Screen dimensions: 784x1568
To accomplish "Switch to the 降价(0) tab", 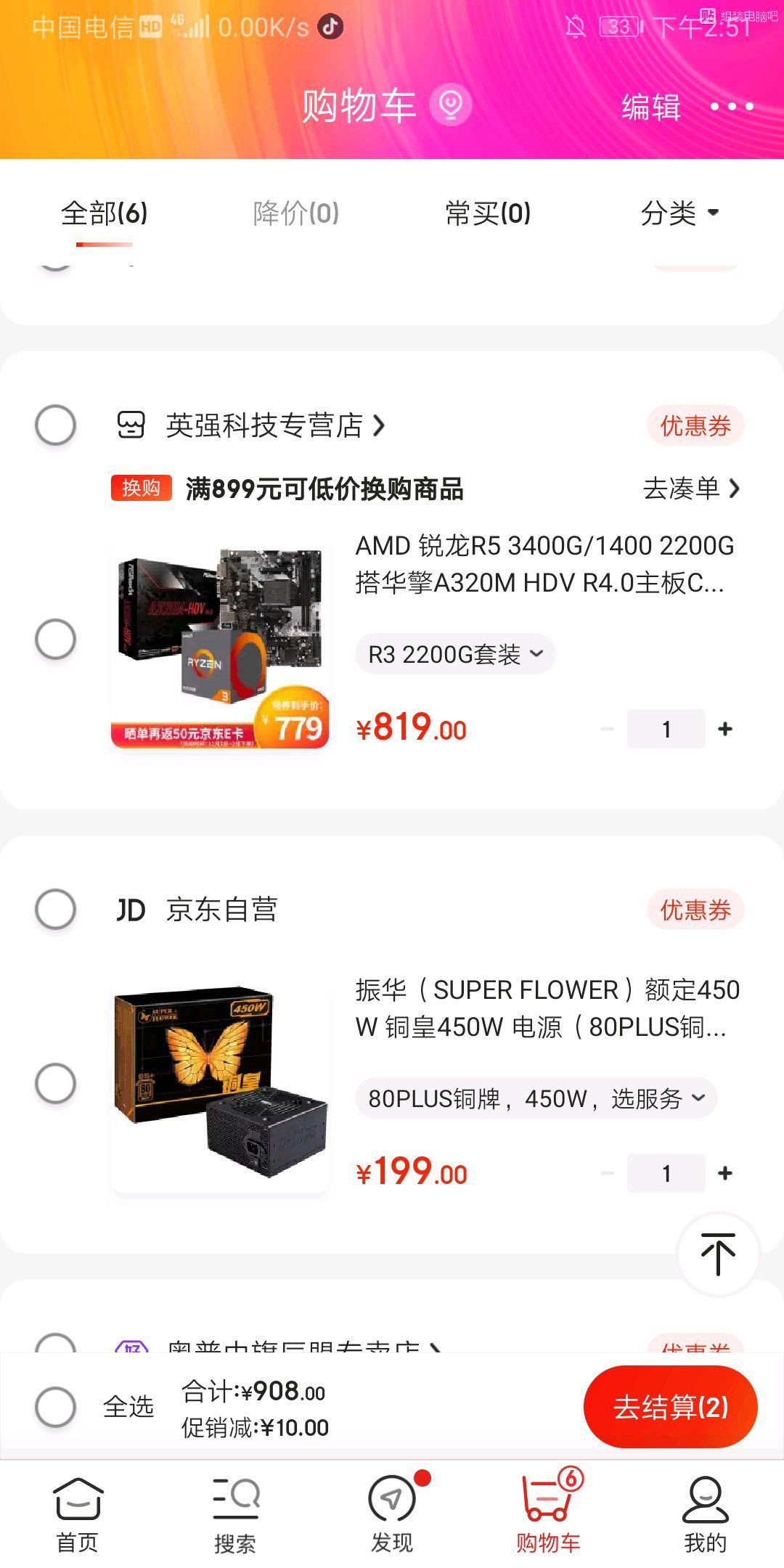I will 295,213.
